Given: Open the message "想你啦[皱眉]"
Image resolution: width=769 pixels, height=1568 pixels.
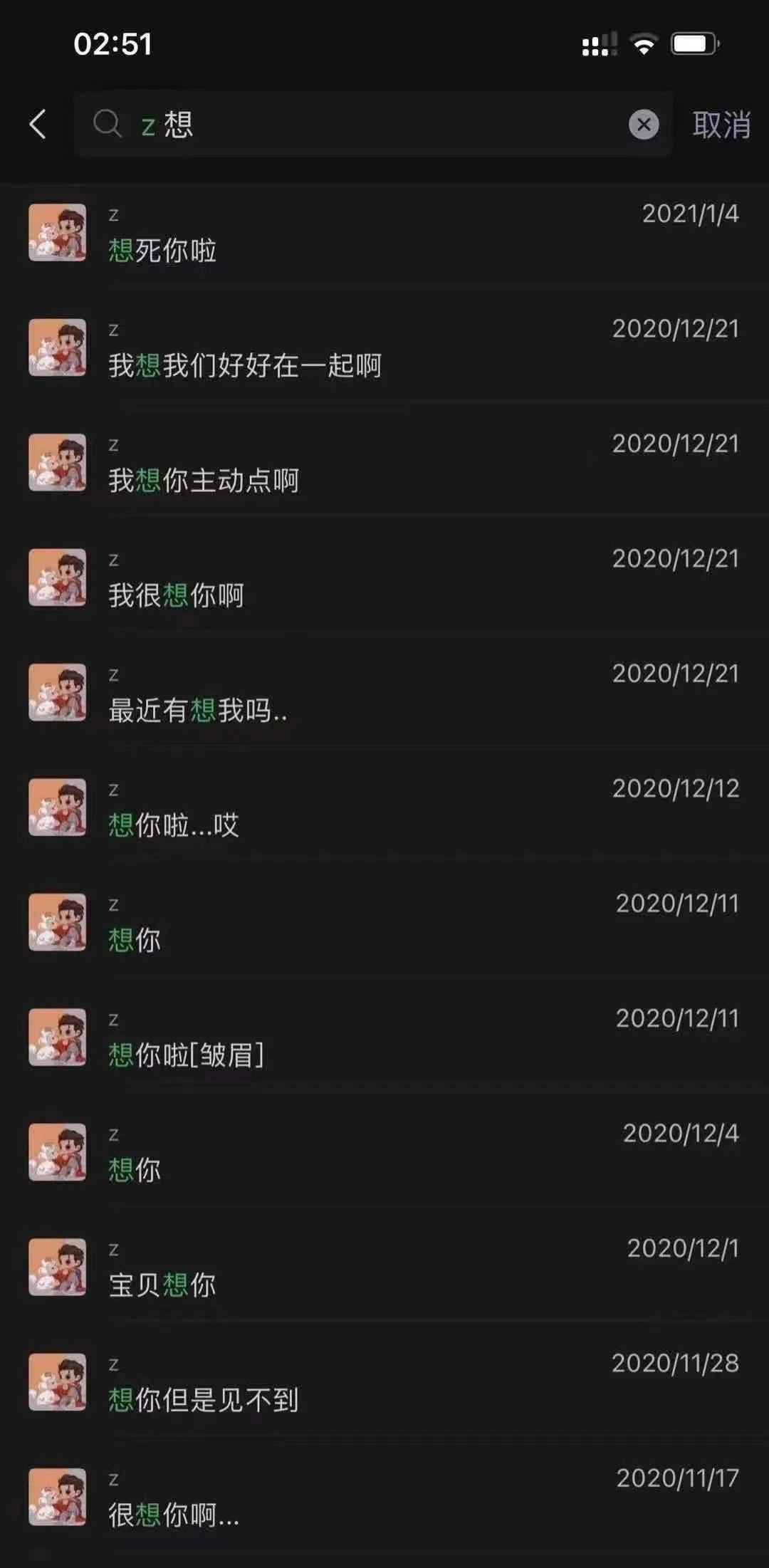Looking at the screenshot, I should point(384,1040).
